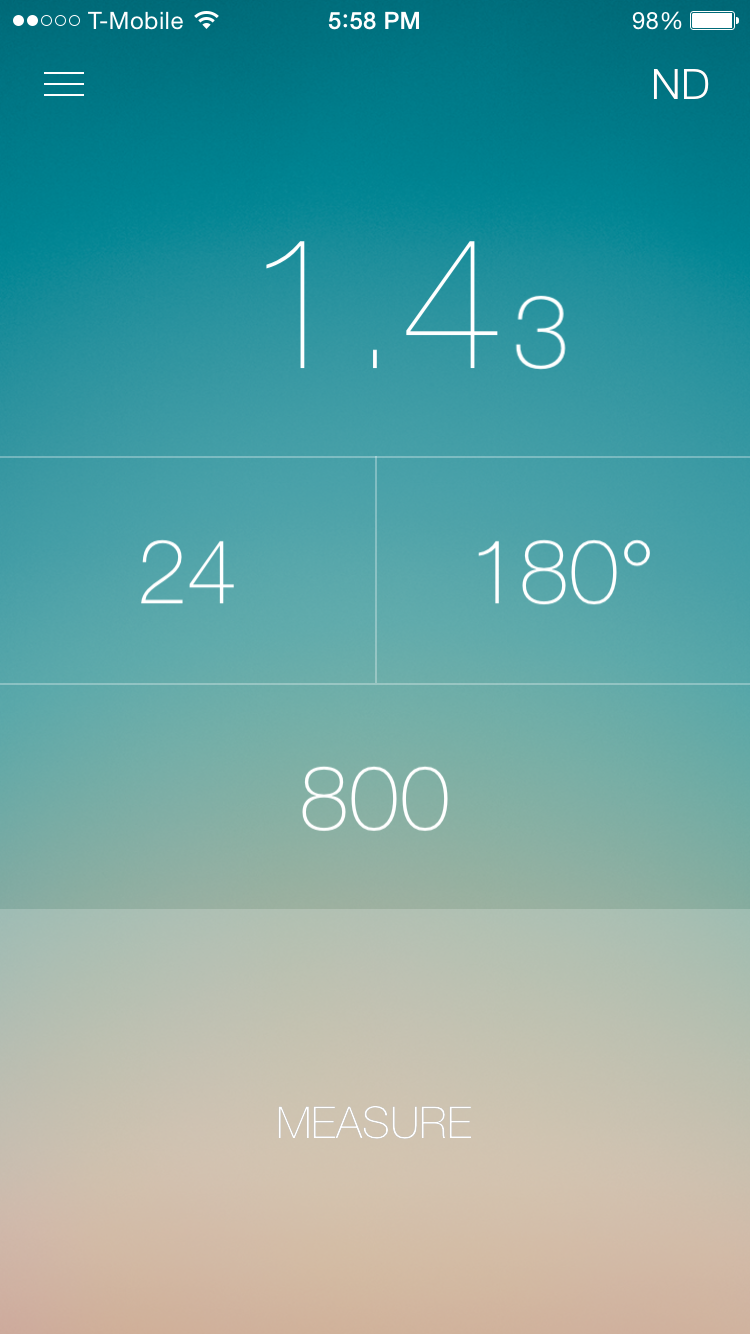750x1334 pixels.
Task: Change the 24 frame rate value
Action: 187,572
